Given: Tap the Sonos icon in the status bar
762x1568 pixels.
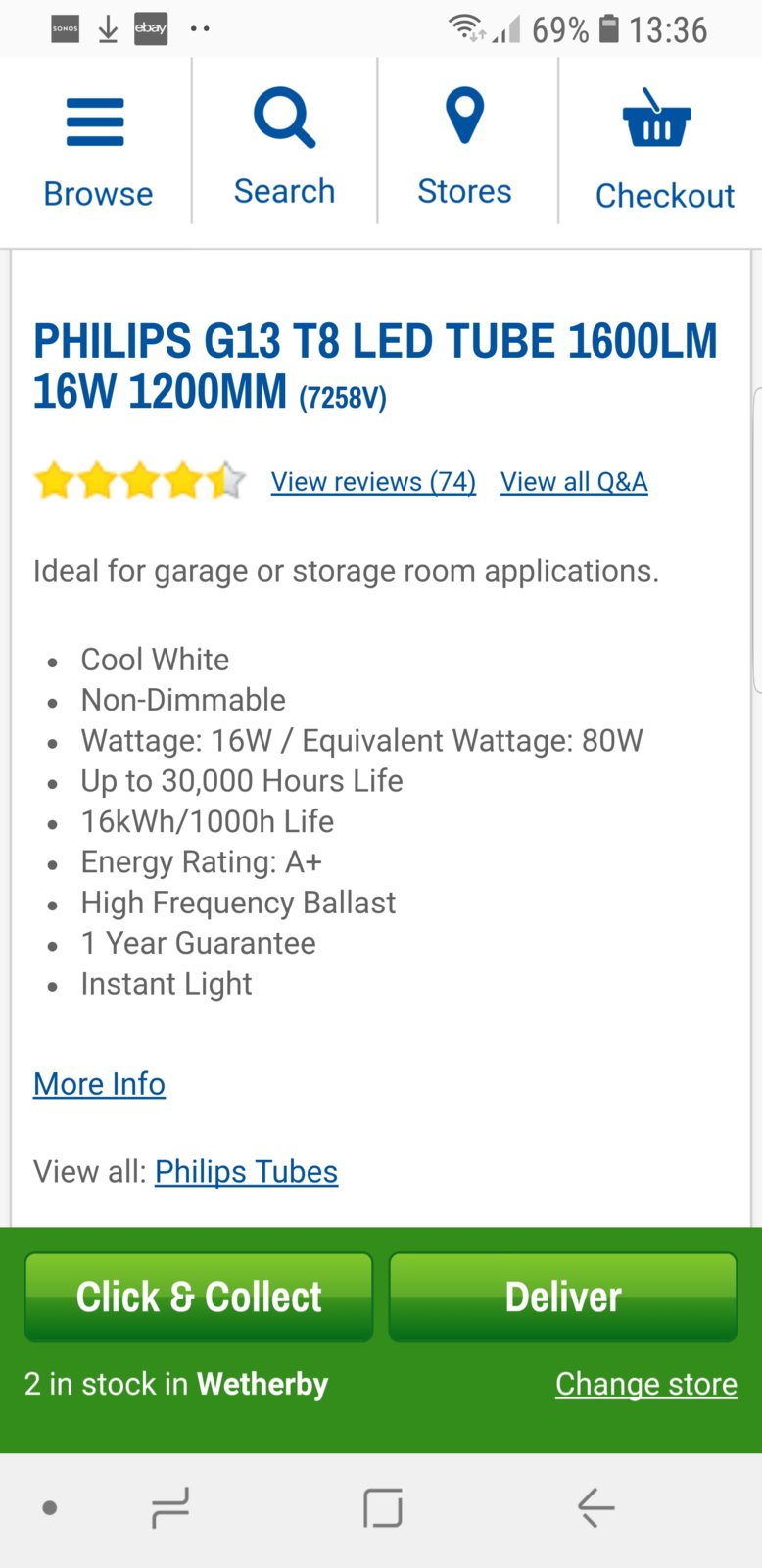Looking at the screenshot, I should [65, 28].
